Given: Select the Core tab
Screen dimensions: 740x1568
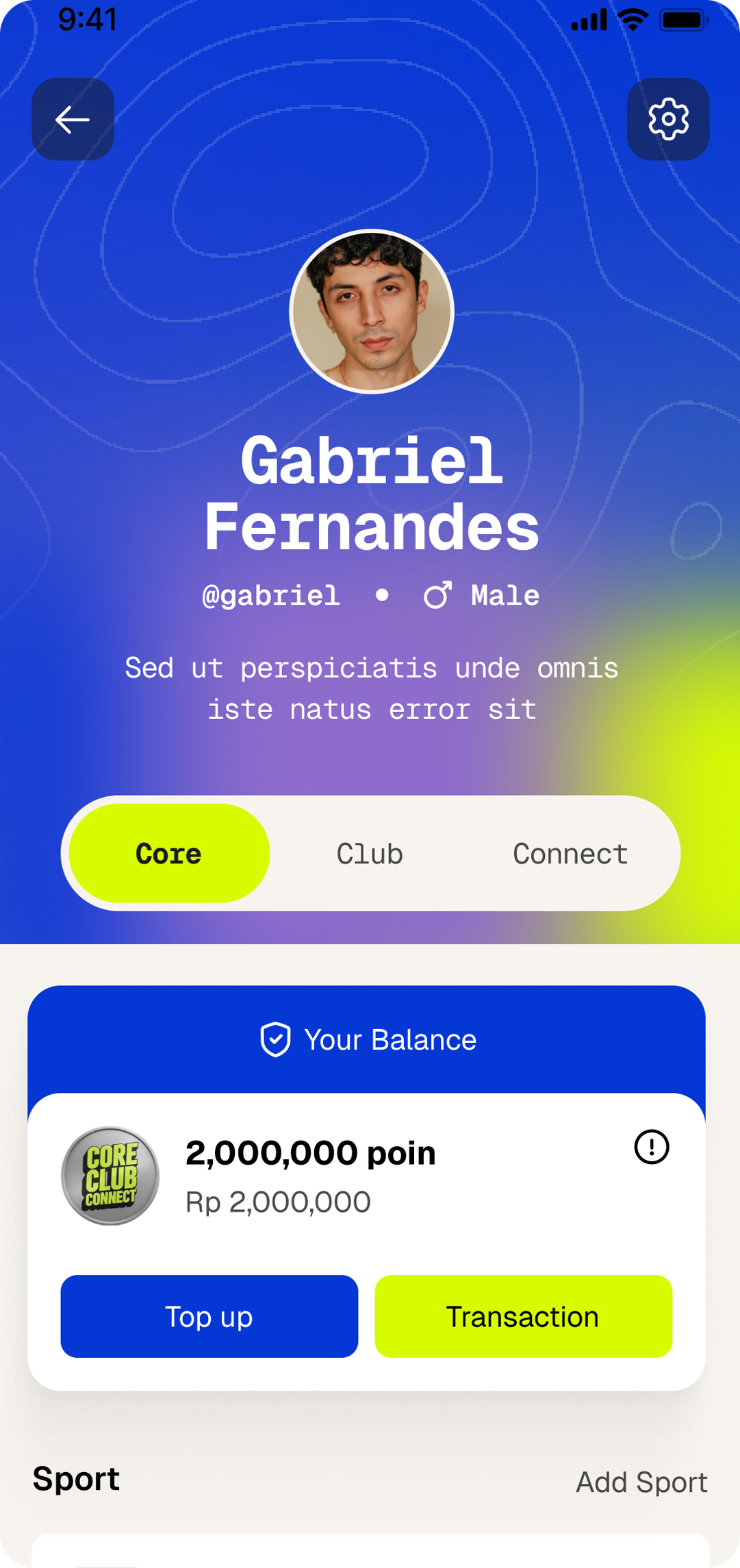Looking at the screenshot, I should coord(169,853).
